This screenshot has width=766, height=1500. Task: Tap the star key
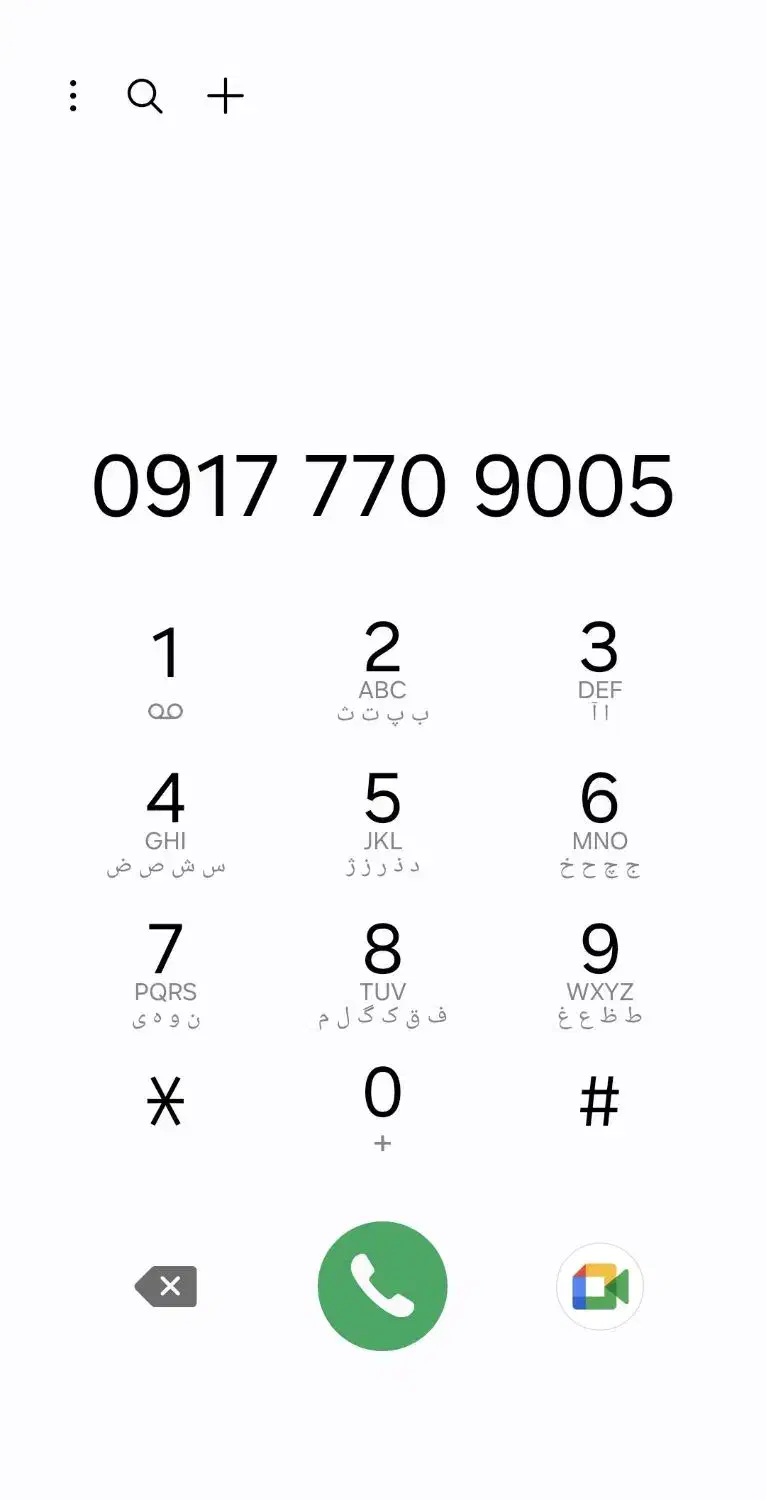(166, 1103)
